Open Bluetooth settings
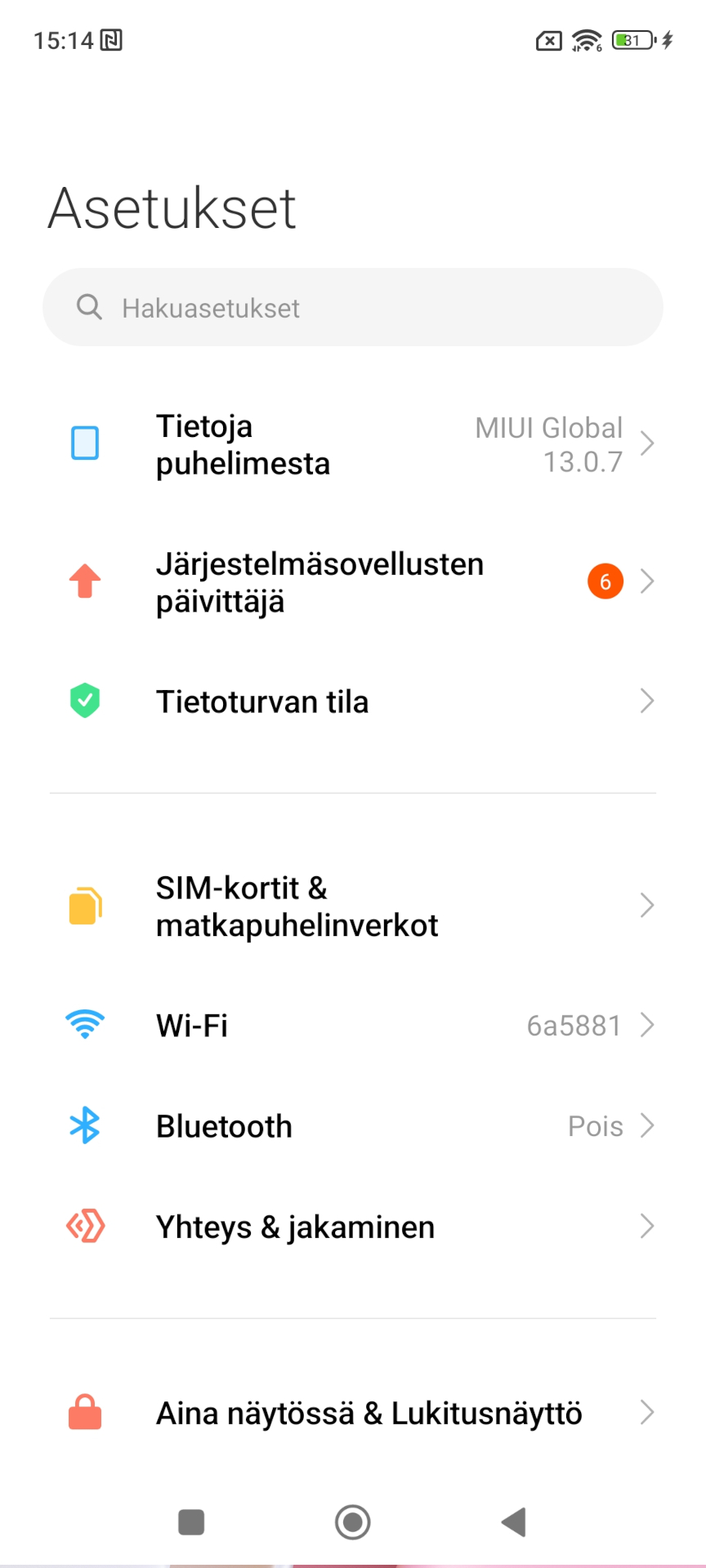 pos(353,1126)
